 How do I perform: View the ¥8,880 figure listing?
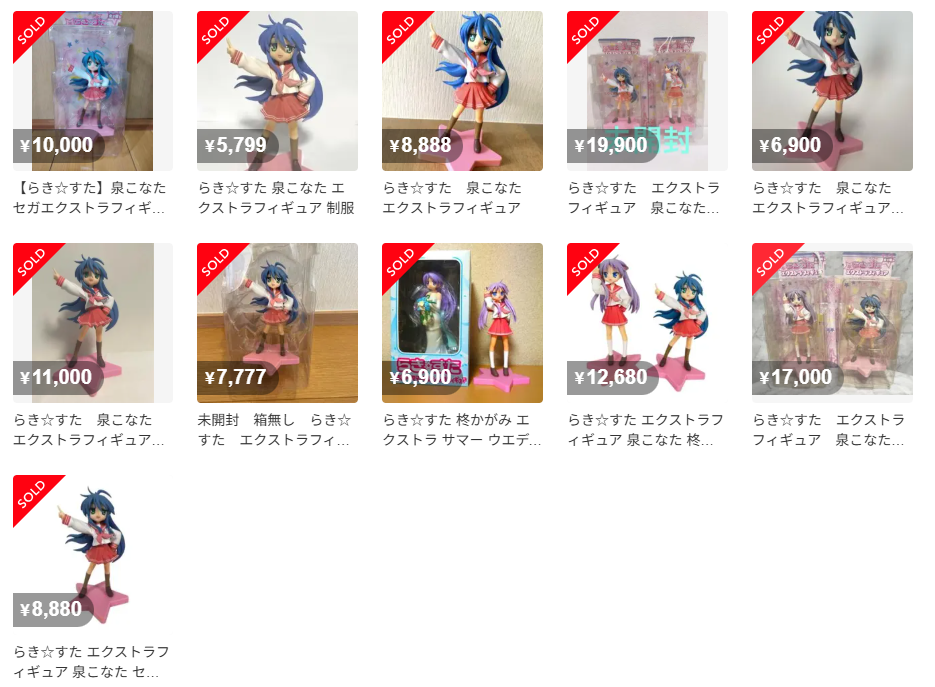tap(92, 555)
